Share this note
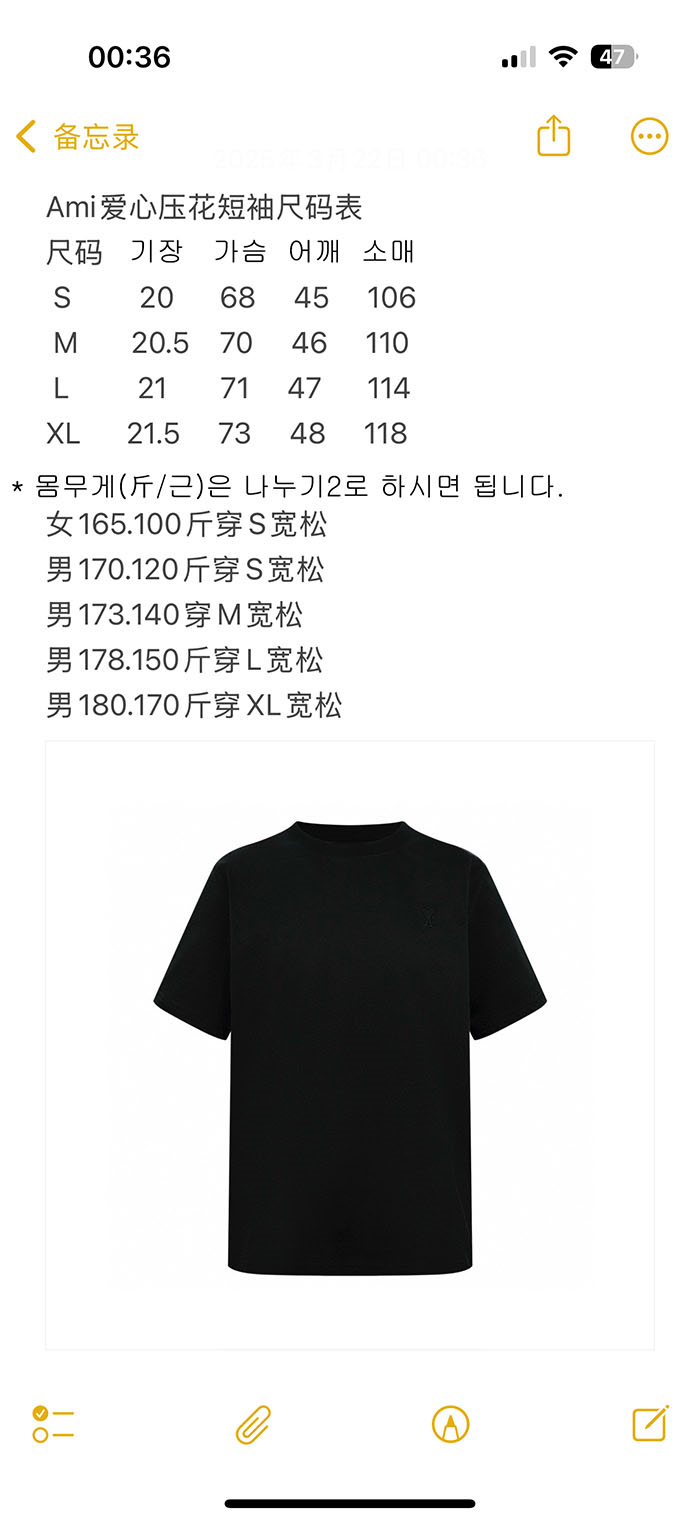 tap(553, 136)
